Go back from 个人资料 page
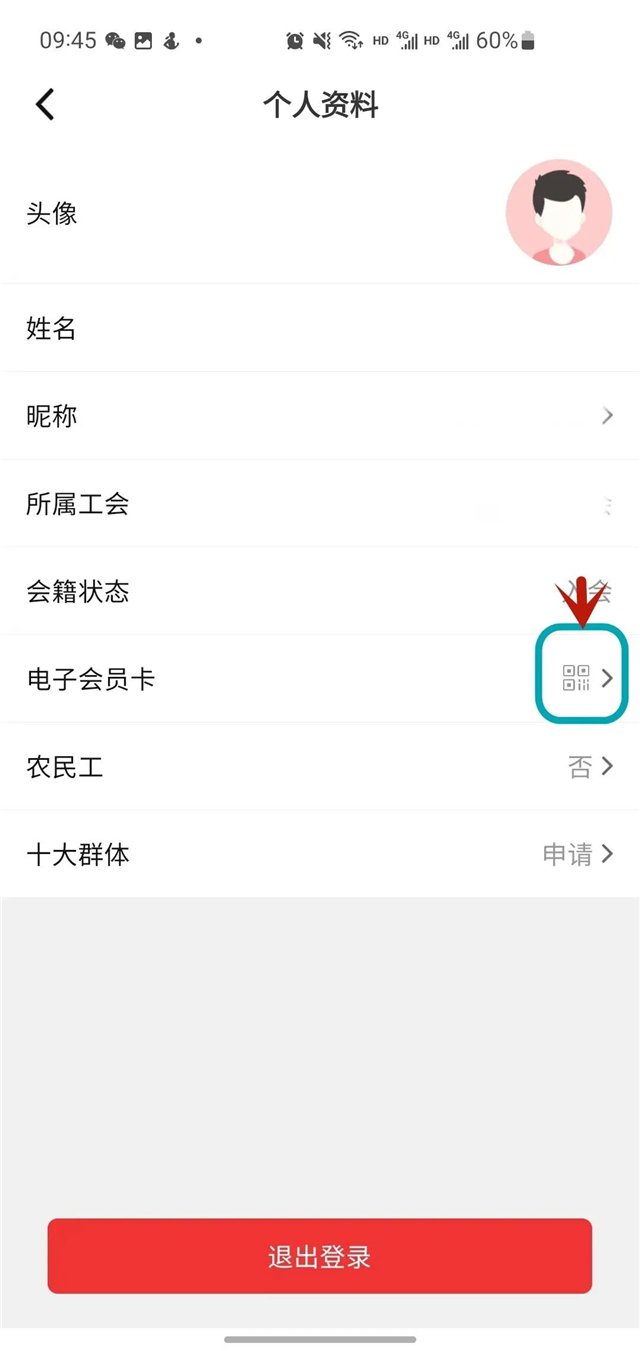640x1351 pixels. point(45,104)
